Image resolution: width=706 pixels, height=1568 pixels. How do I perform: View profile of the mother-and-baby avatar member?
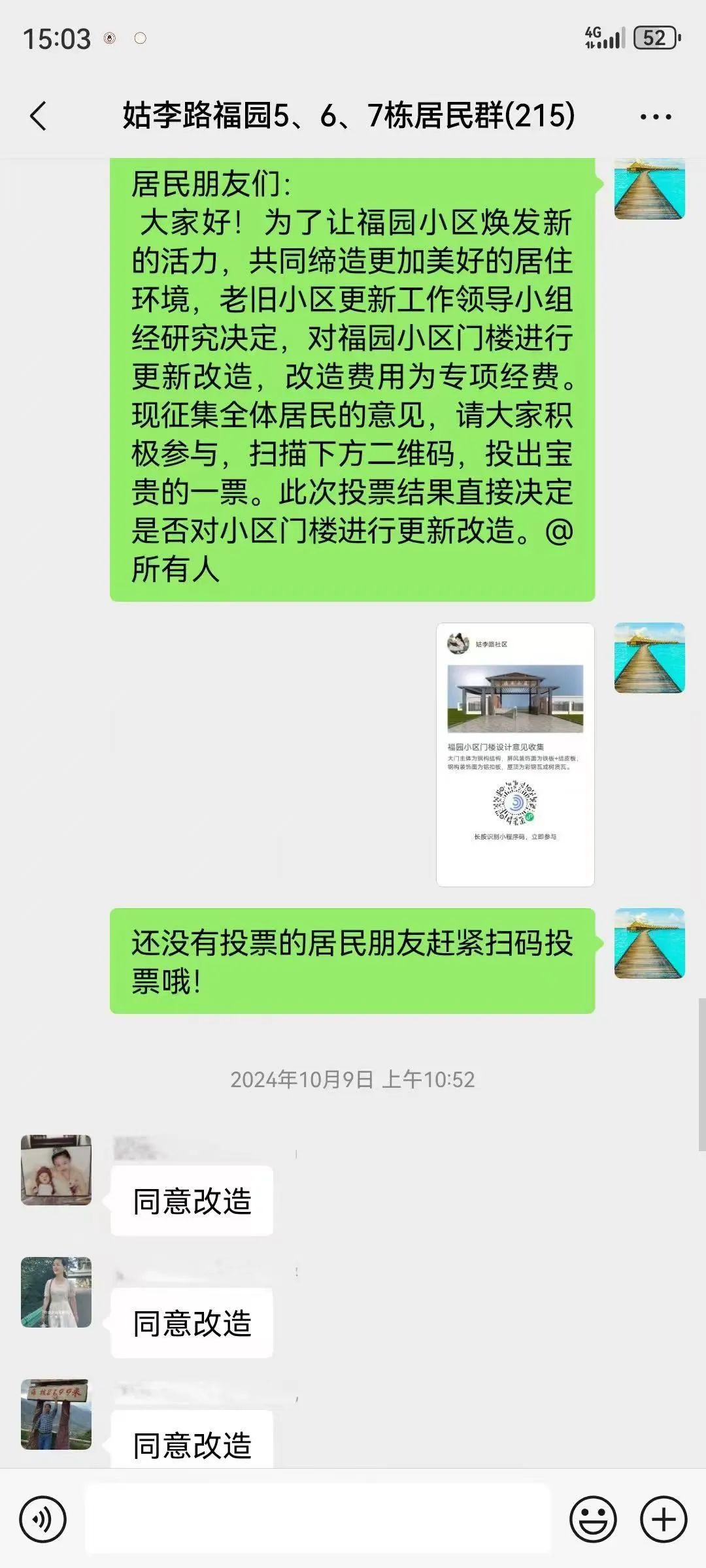tap(56, 1170)
